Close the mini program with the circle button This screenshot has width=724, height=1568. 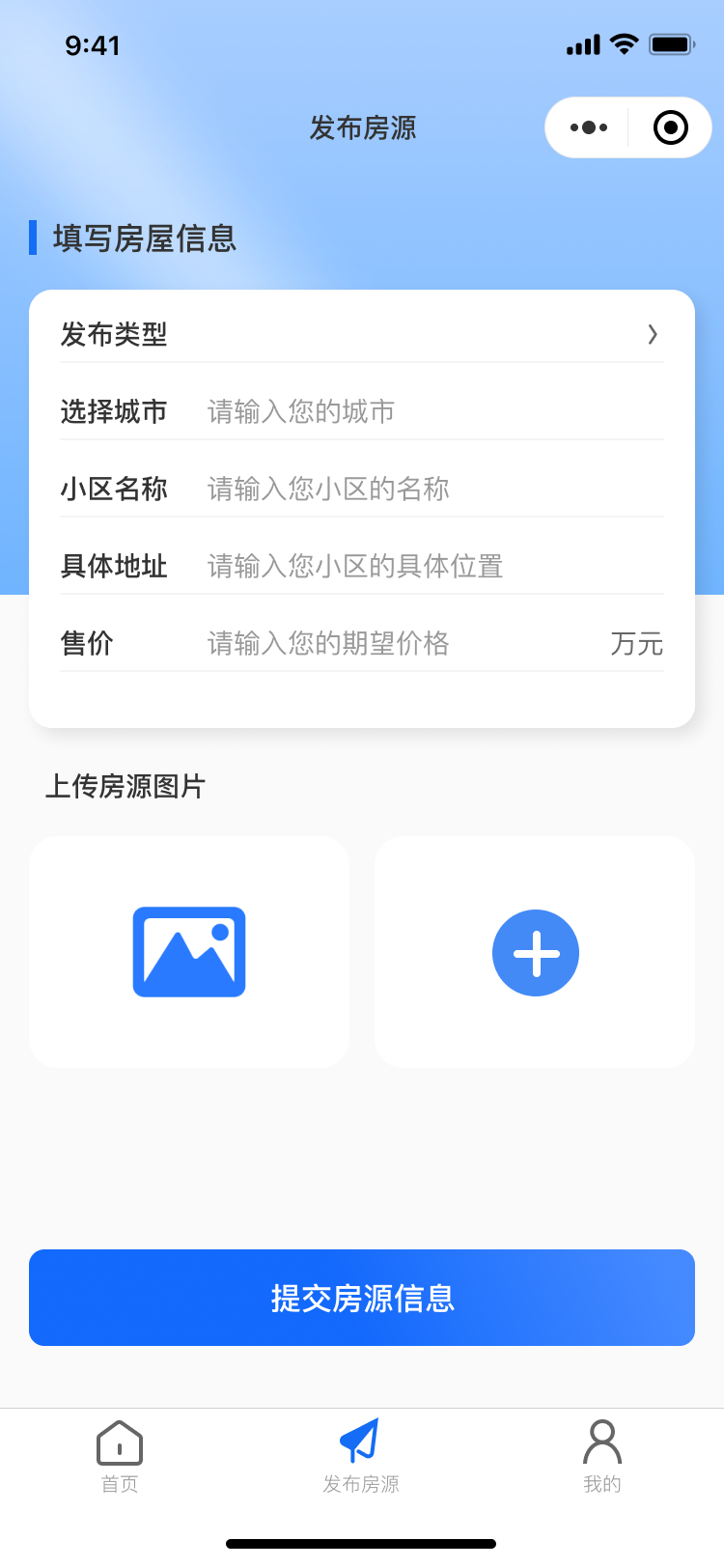click(x=671, y=127)
